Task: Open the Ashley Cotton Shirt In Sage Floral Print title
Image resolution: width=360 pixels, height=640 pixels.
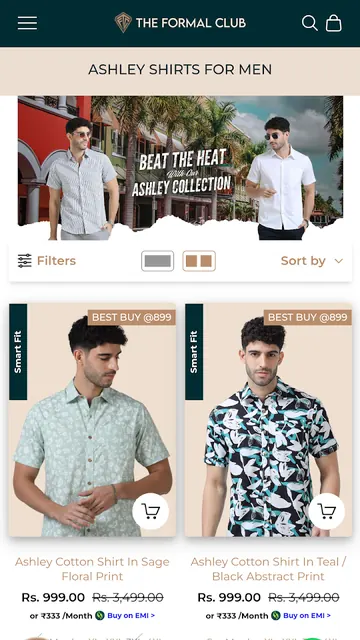Action: click(x=92, y=569)
